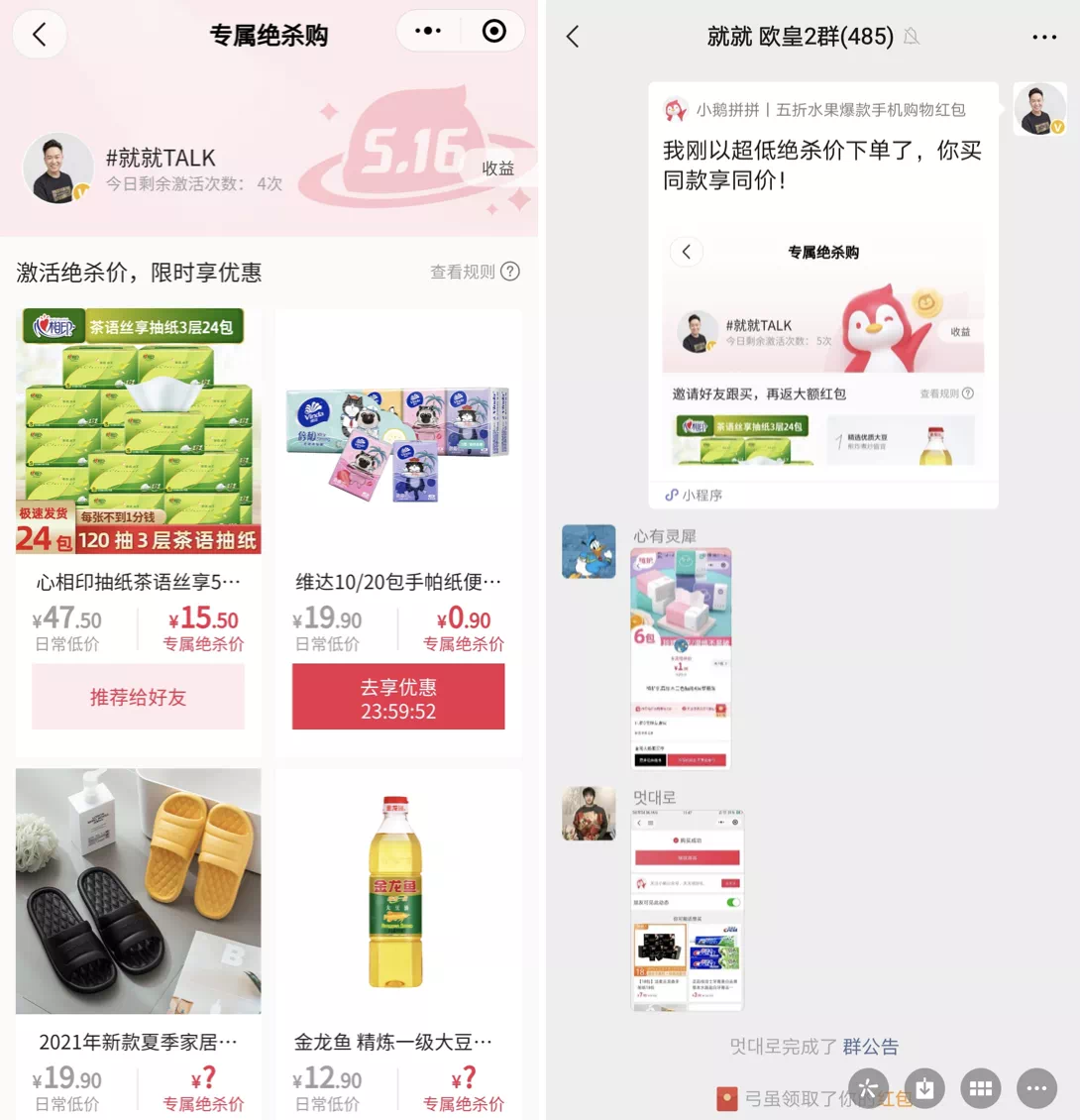Save the image with the download icon
Image resolution: width=1080 pixels, height=1120 pixels.
pyautogui.click(x=924, y=1088)
